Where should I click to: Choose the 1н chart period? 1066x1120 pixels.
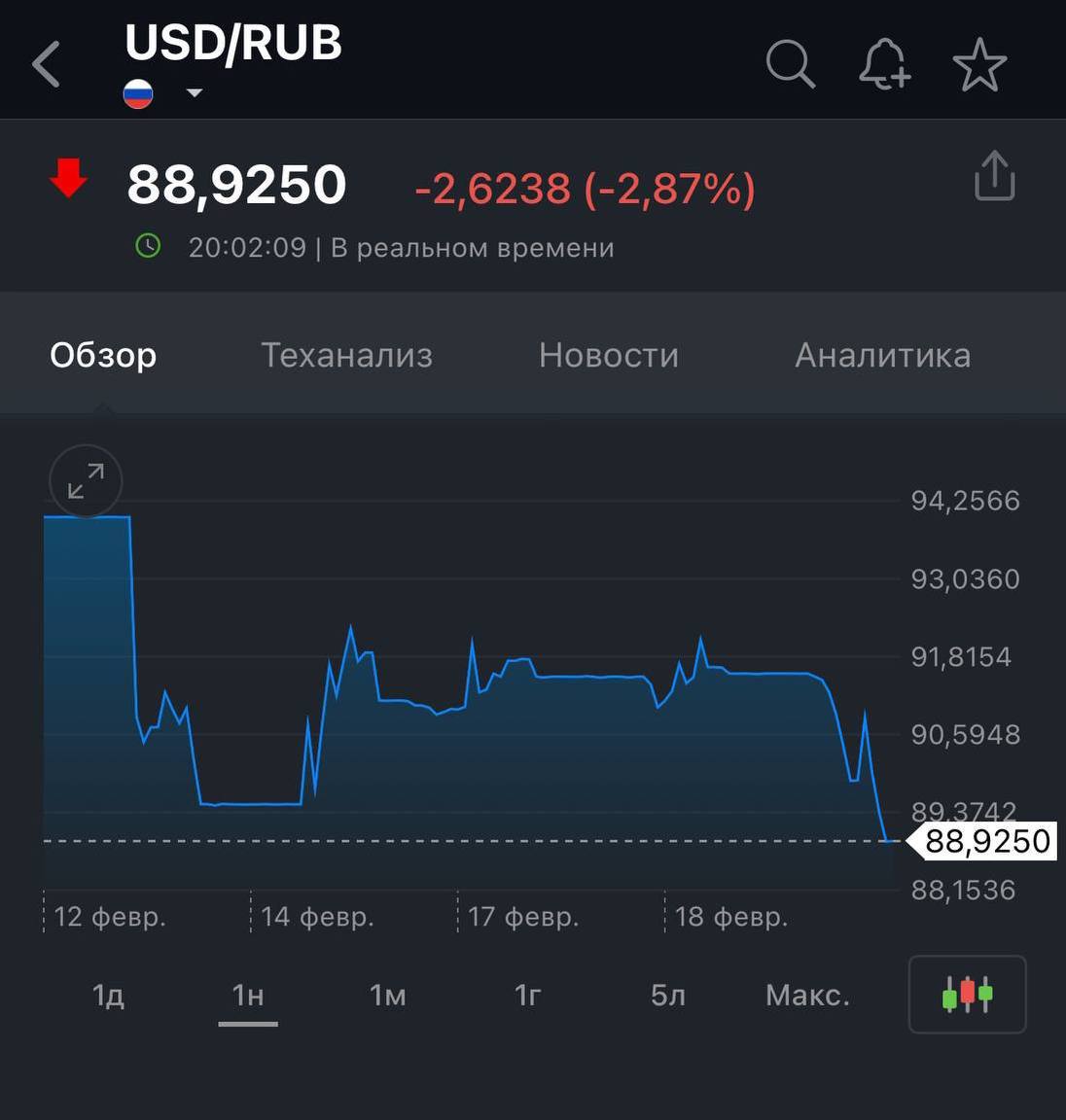(x=248, y=995)
